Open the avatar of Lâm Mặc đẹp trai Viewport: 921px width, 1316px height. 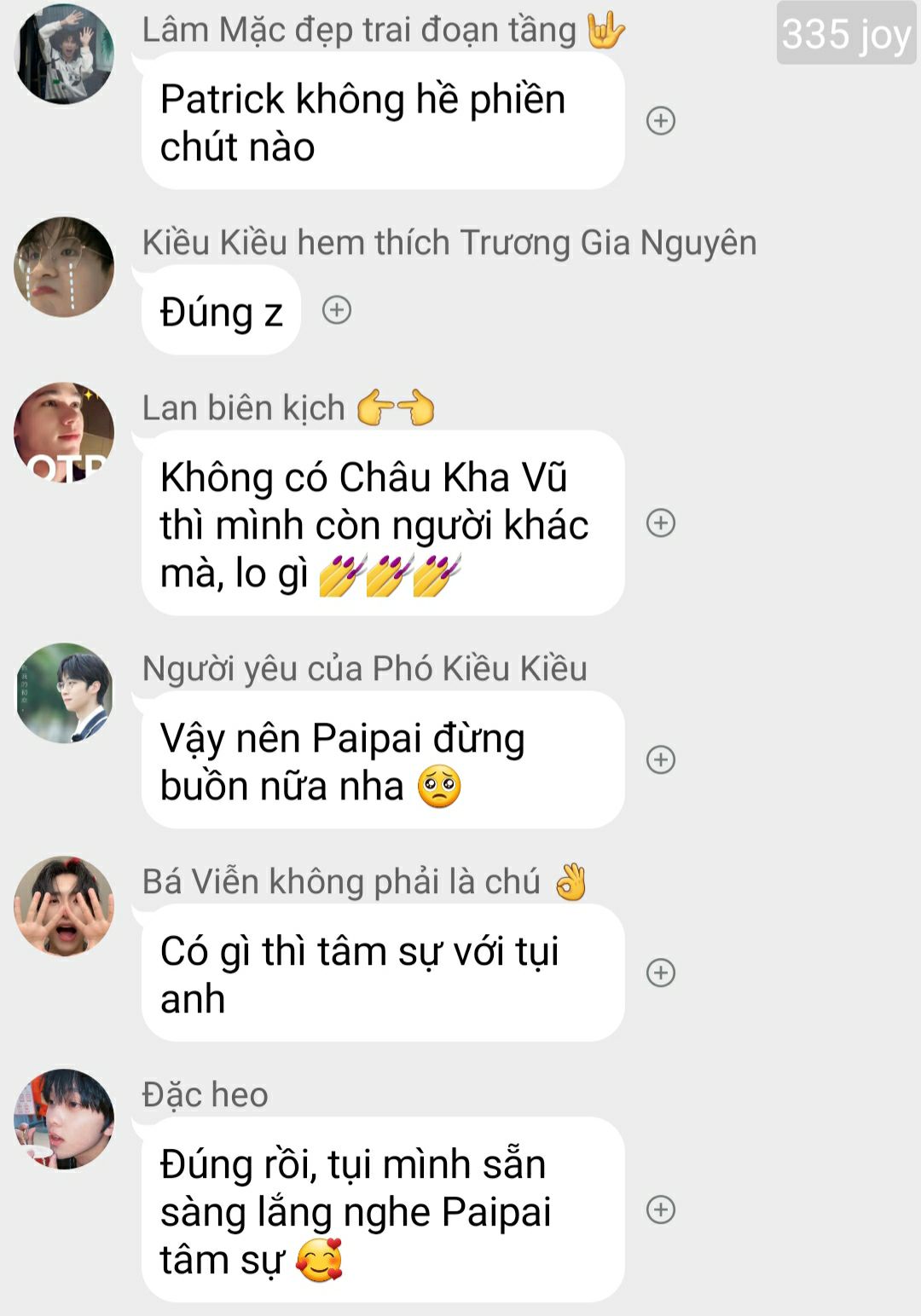point(64,54)
